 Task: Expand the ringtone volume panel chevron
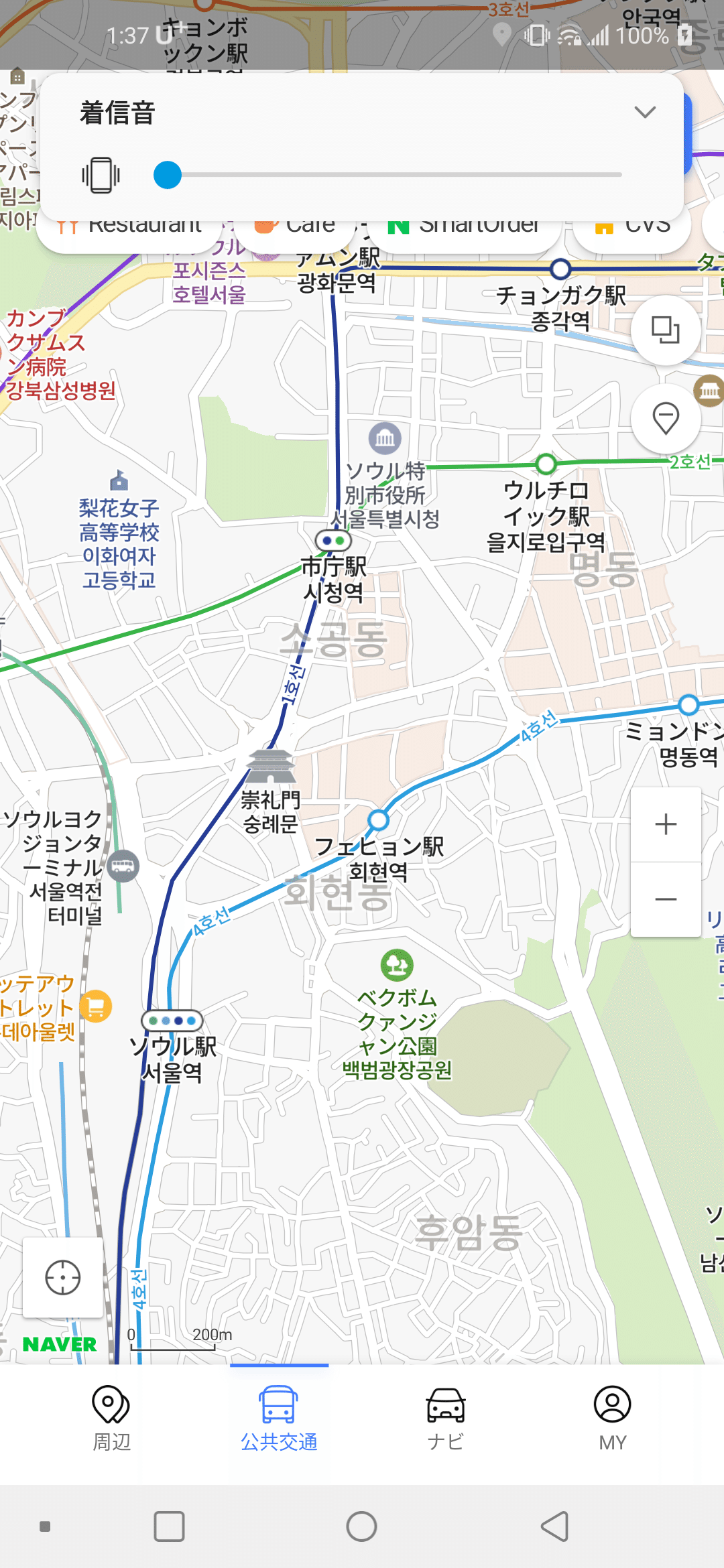click(x=645, y=112)
